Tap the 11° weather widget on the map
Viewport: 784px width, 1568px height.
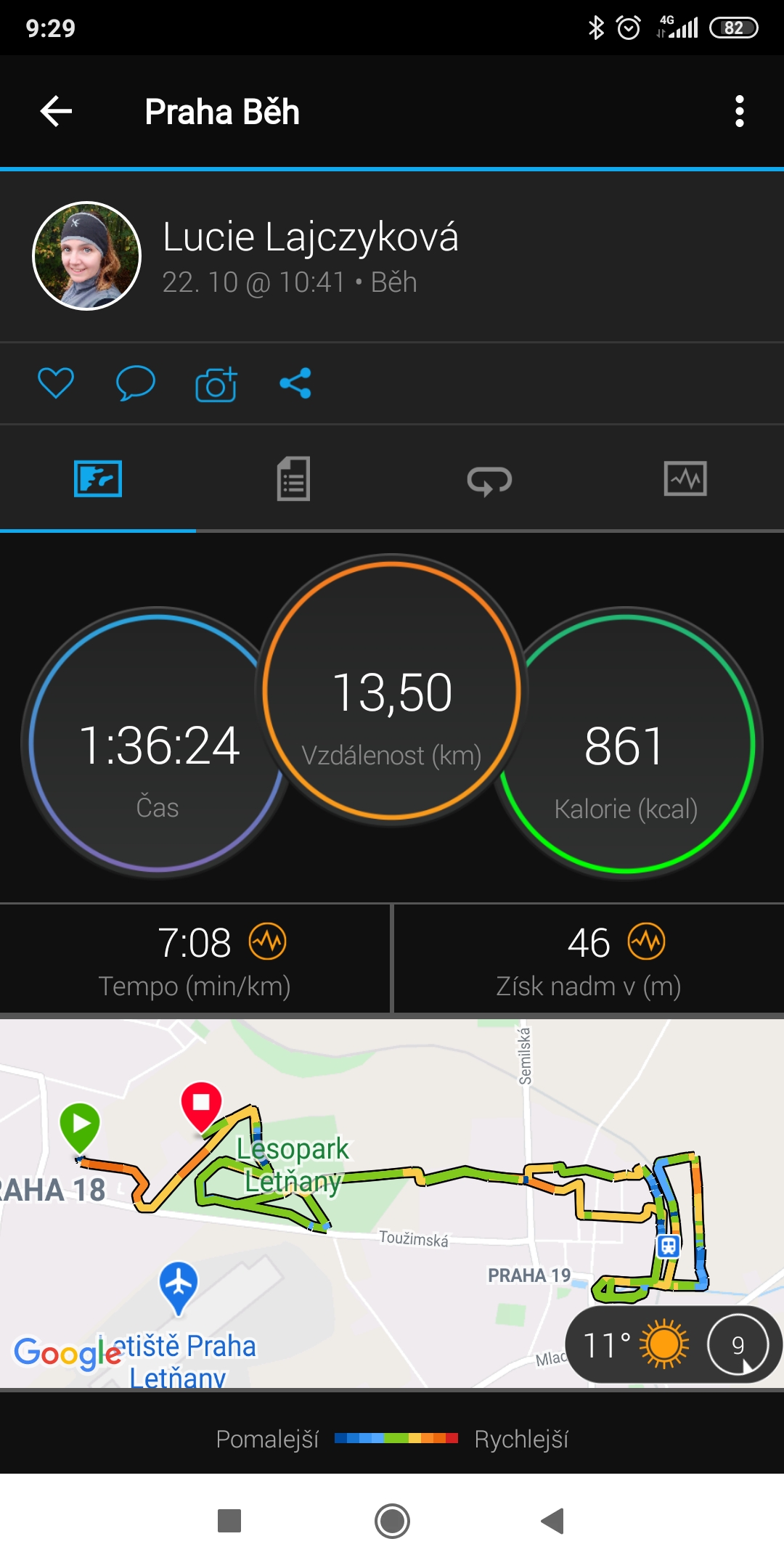pyautogui.click(x=673, y=1345)
